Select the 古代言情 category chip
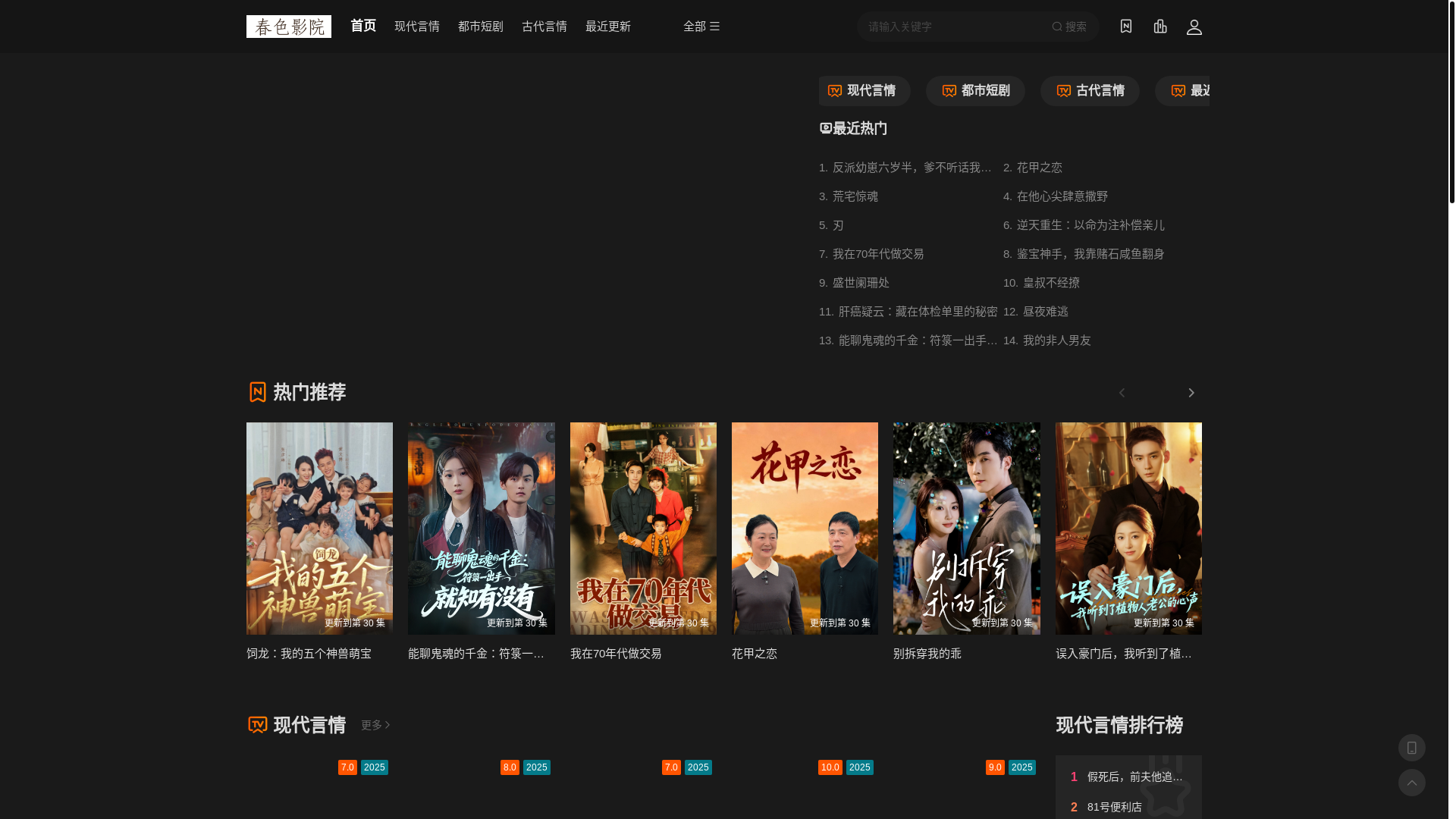 [1089, 91]
